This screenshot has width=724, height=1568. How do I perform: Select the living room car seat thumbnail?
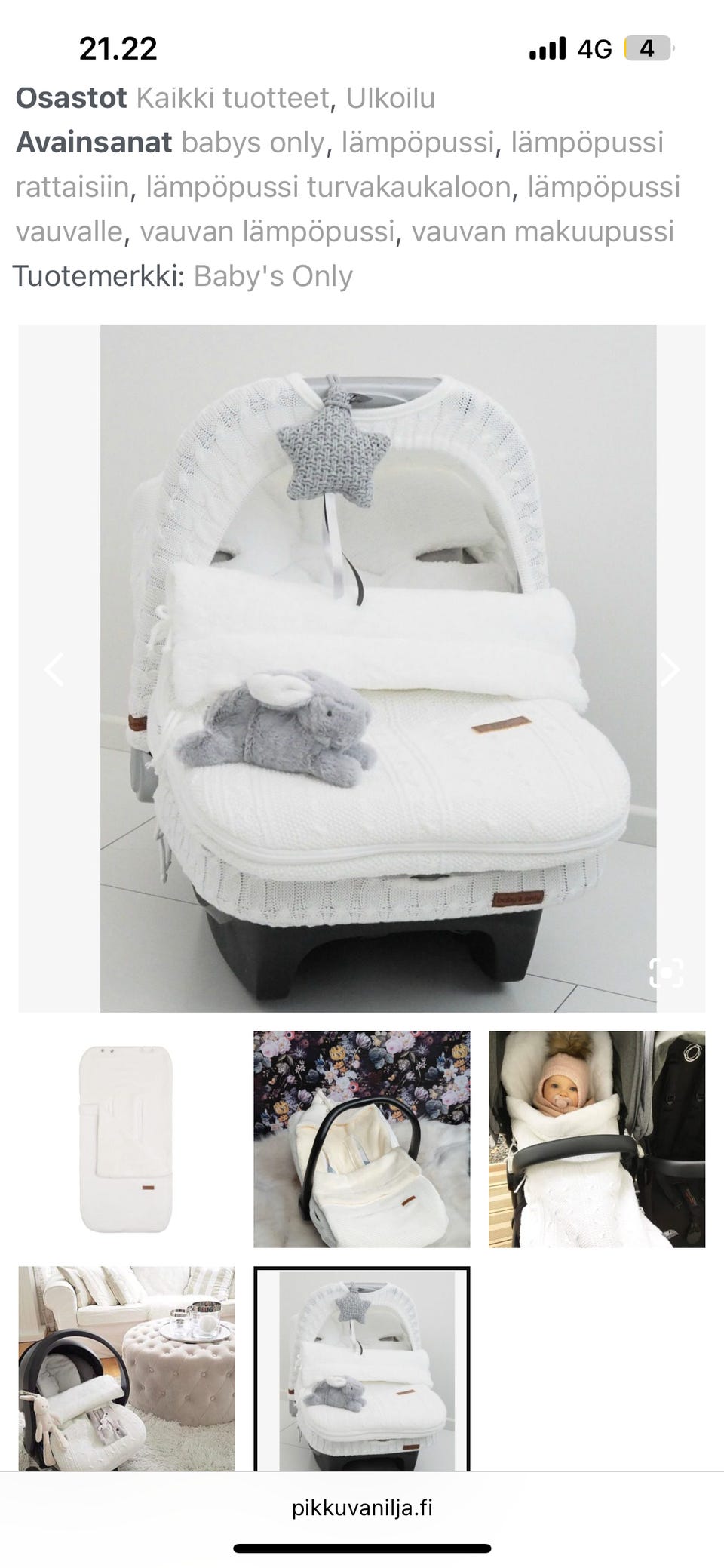coord(127,1368)
